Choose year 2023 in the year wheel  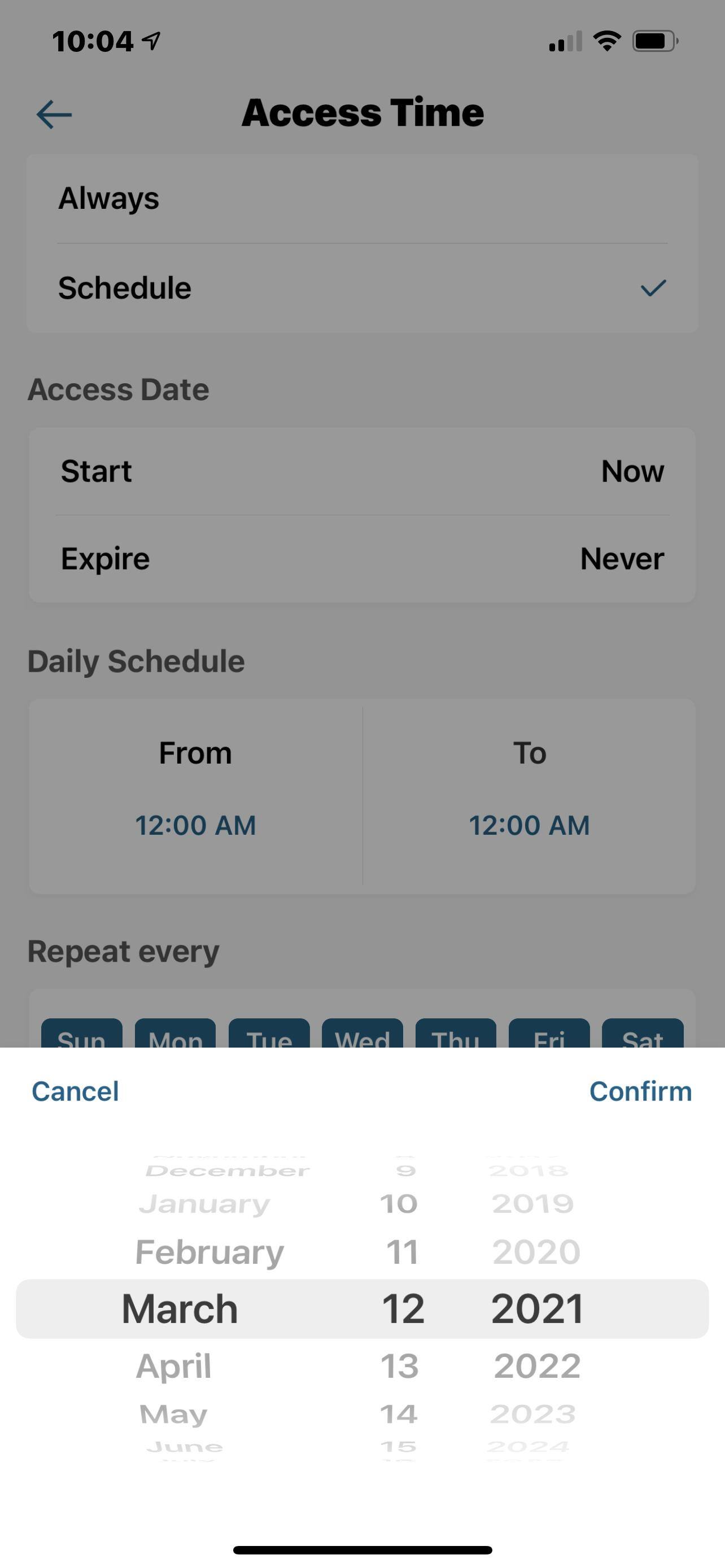(532, 1413)
